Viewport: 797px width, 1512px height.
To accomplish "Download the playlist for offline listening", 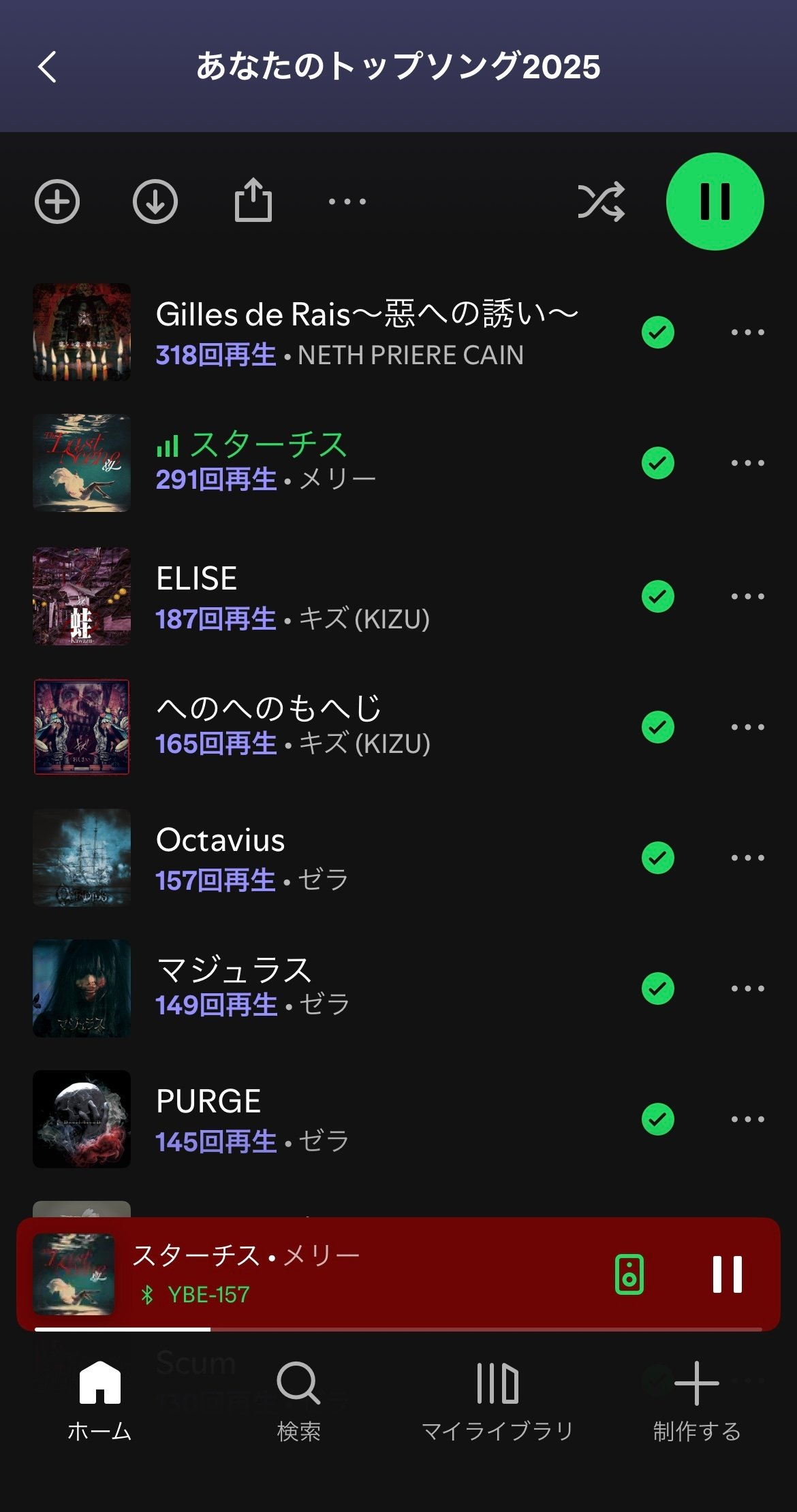I will pos(155,202).
